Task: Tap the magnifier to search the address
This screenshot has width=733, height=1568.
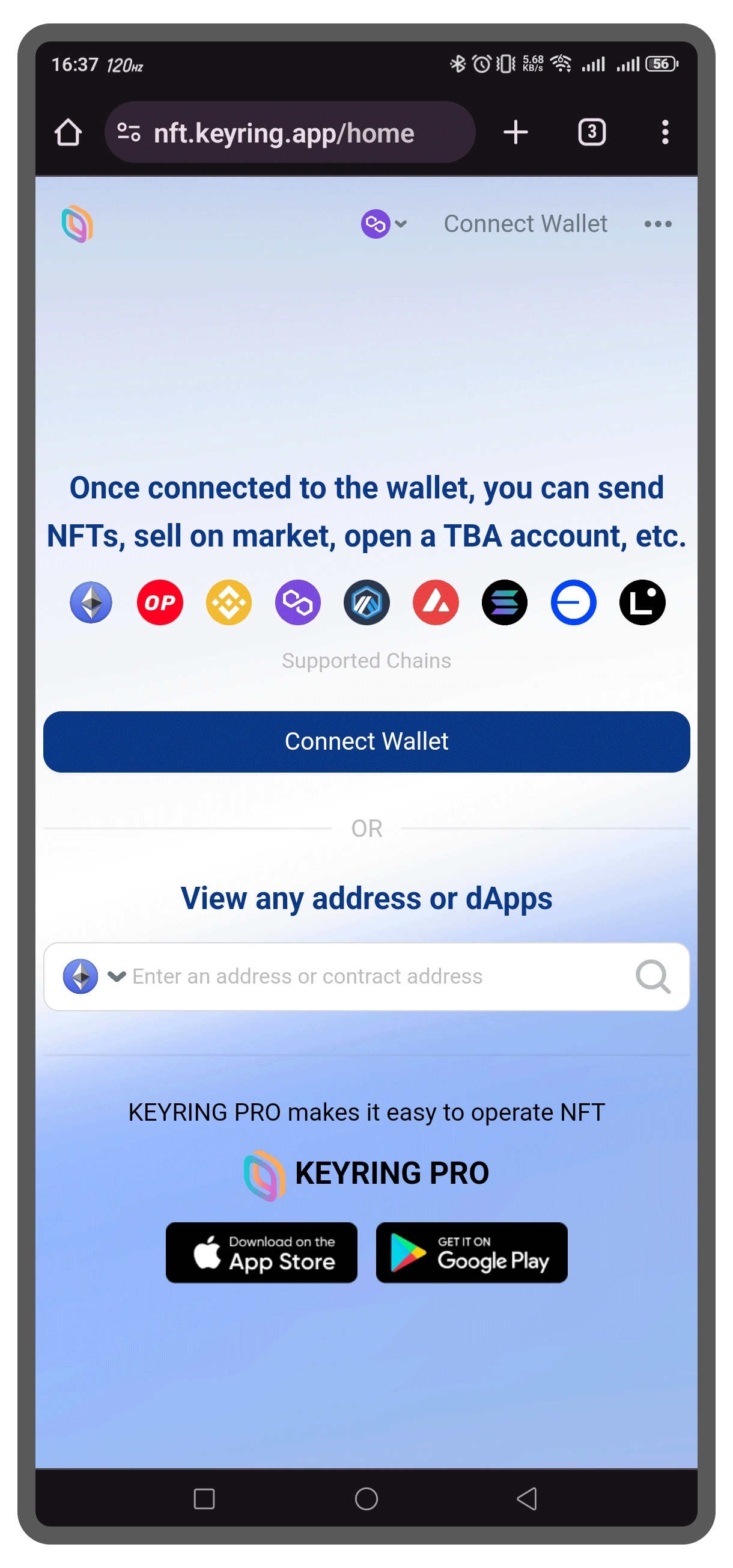Action: pos(652,976)
